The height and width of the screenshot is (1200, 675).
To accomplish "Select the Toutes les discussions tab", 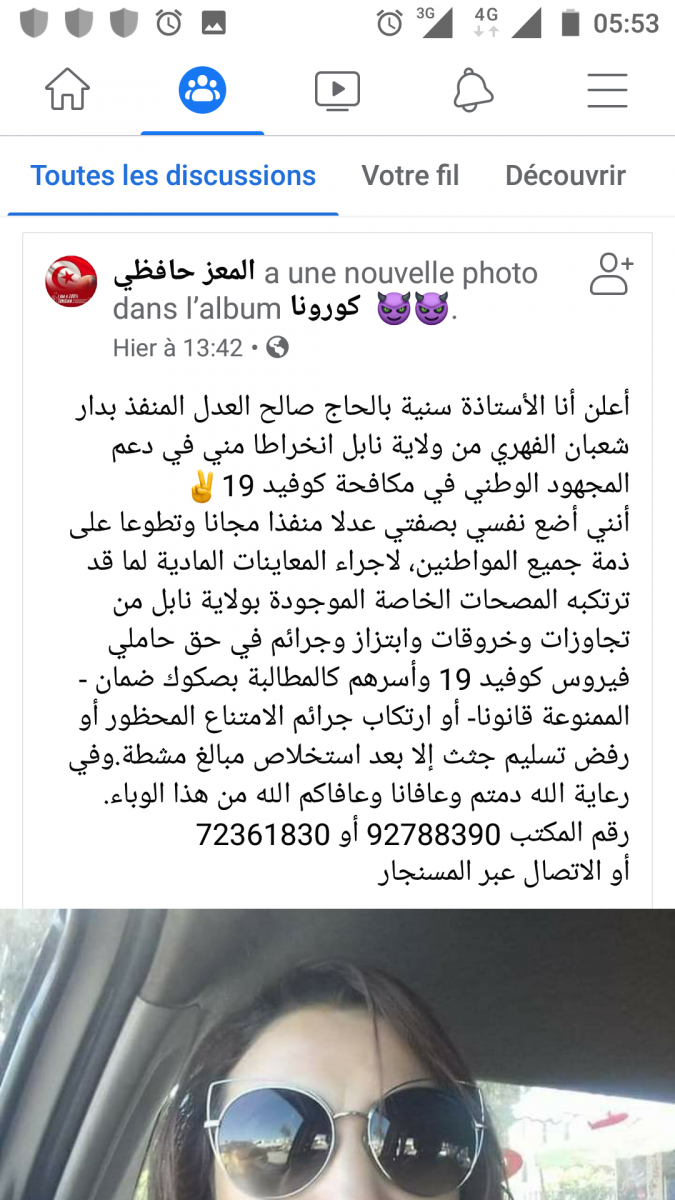I will pyautogui.click(x=173, y=176).
